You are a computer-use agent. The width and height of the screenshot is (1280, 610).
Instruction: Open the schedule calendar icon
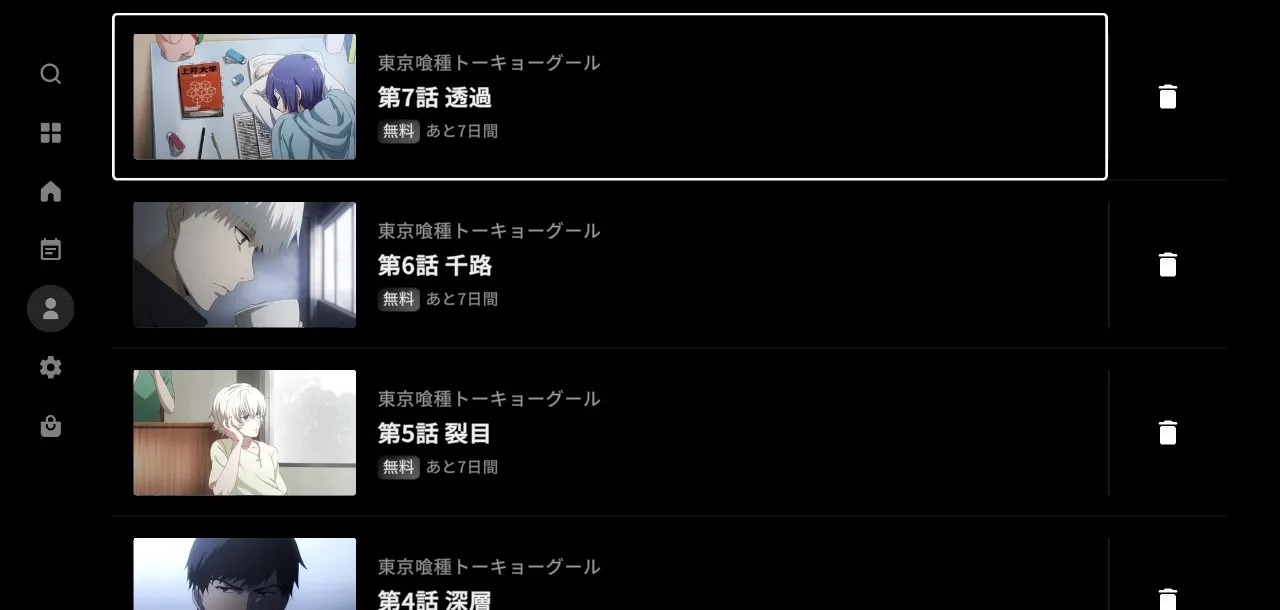[51, 250]
